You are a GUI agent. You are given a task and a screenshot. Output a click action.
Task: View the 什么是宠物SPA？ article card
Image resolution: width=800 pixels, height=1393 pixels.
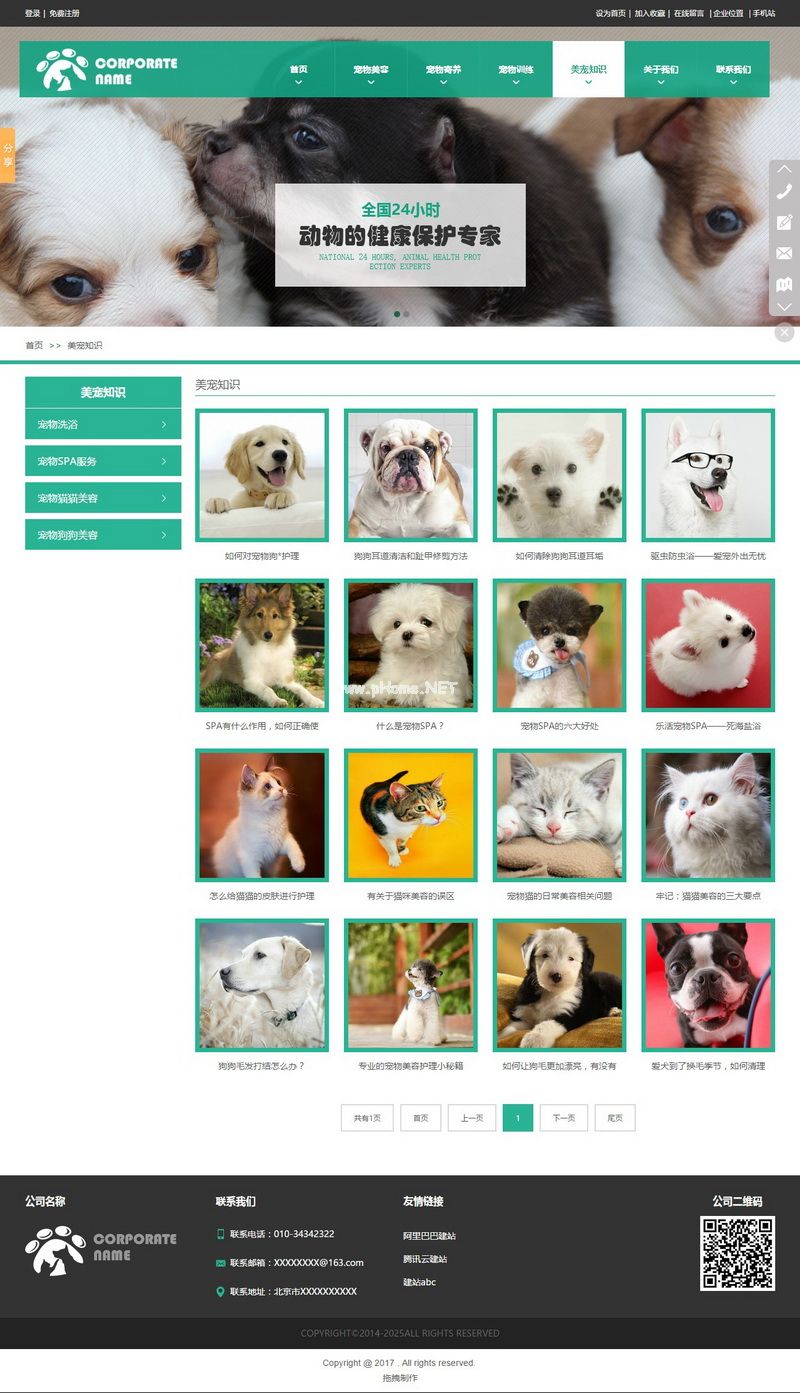coord(410,646)
